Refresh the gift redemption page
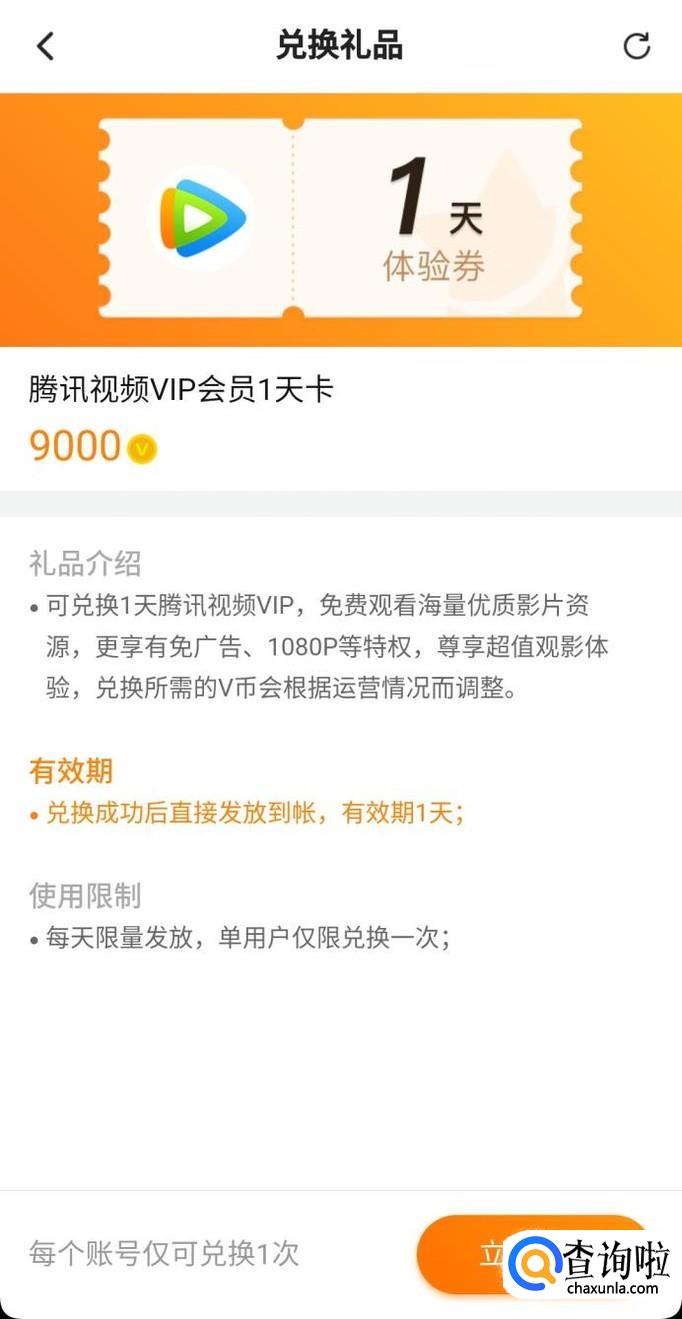 tap(636, 46)
